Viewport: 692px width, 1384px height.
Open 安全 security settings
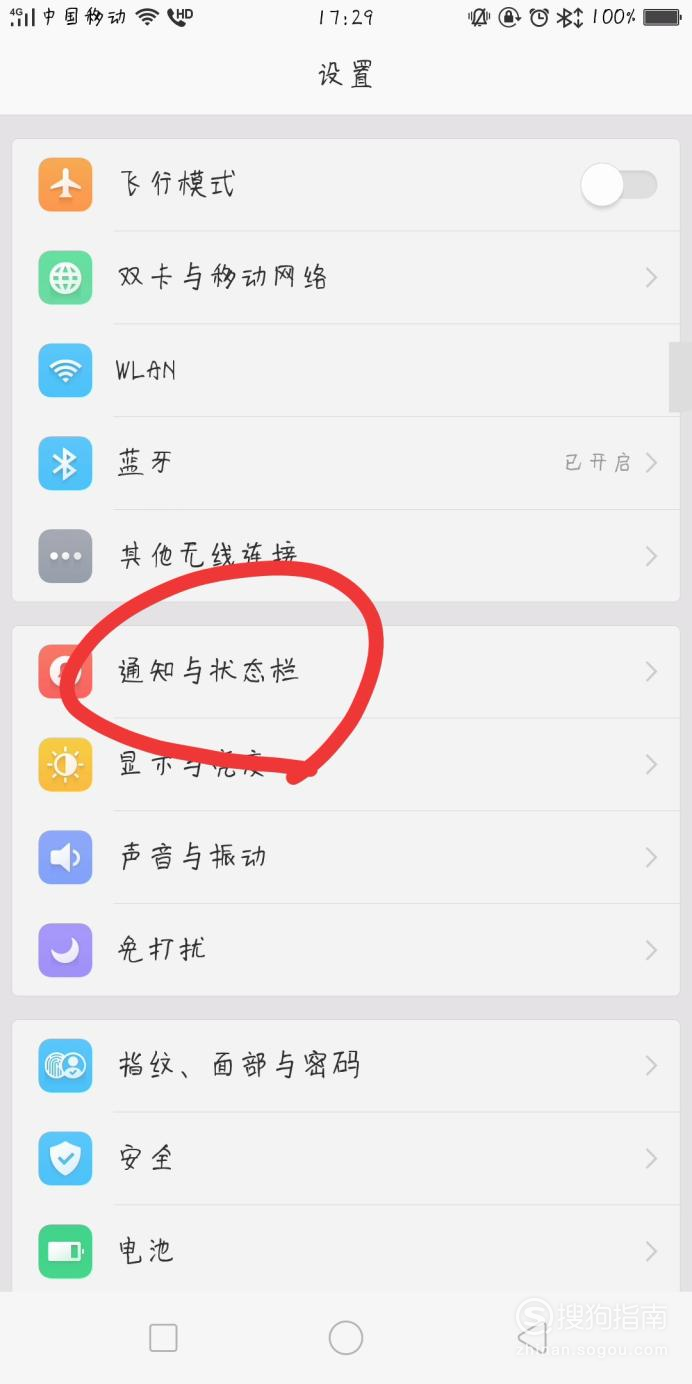pyautogui.click(x=346, y=1159)
